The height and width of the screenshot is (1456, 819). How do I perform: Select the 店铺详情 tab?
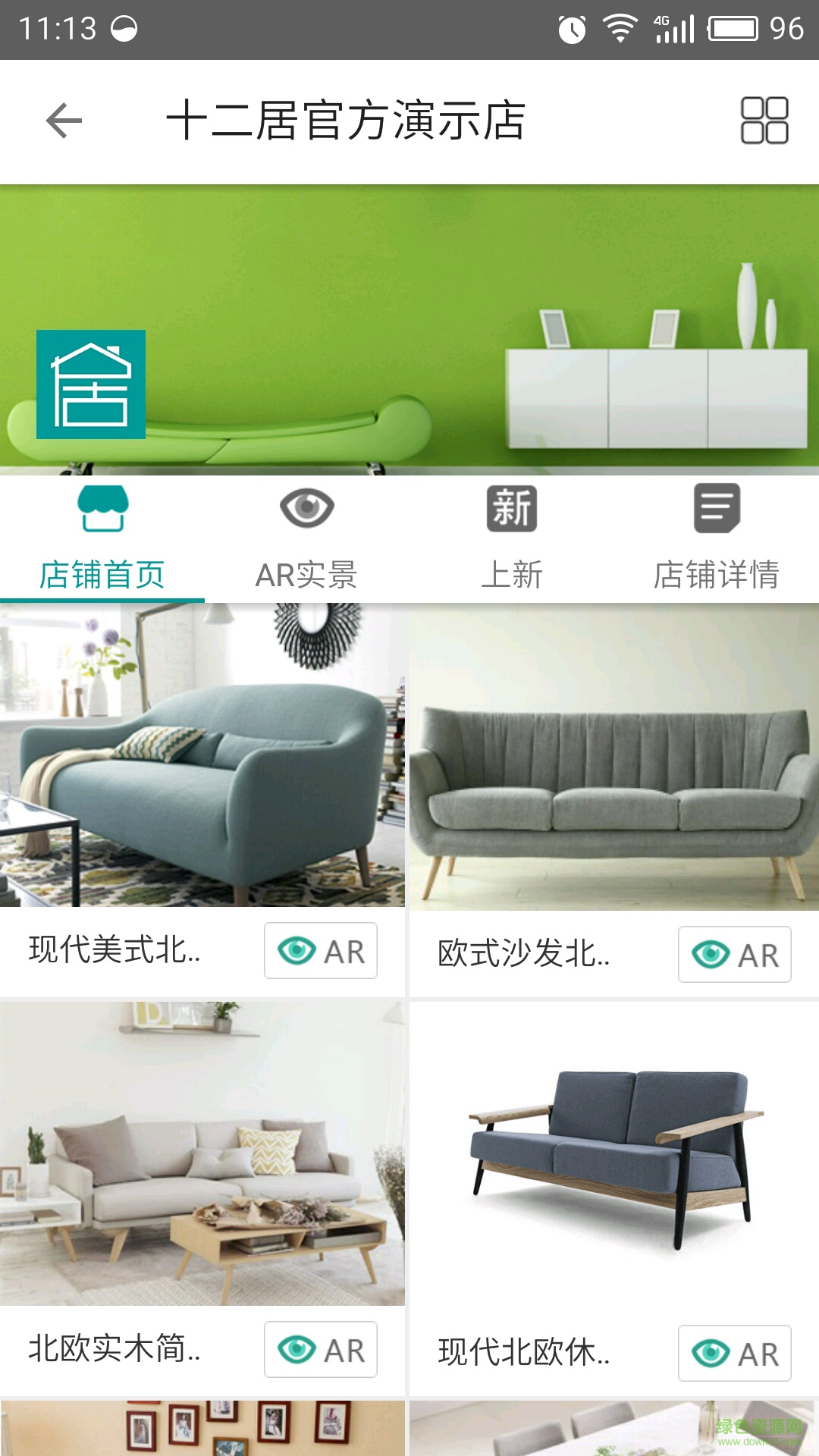point(716,538)
